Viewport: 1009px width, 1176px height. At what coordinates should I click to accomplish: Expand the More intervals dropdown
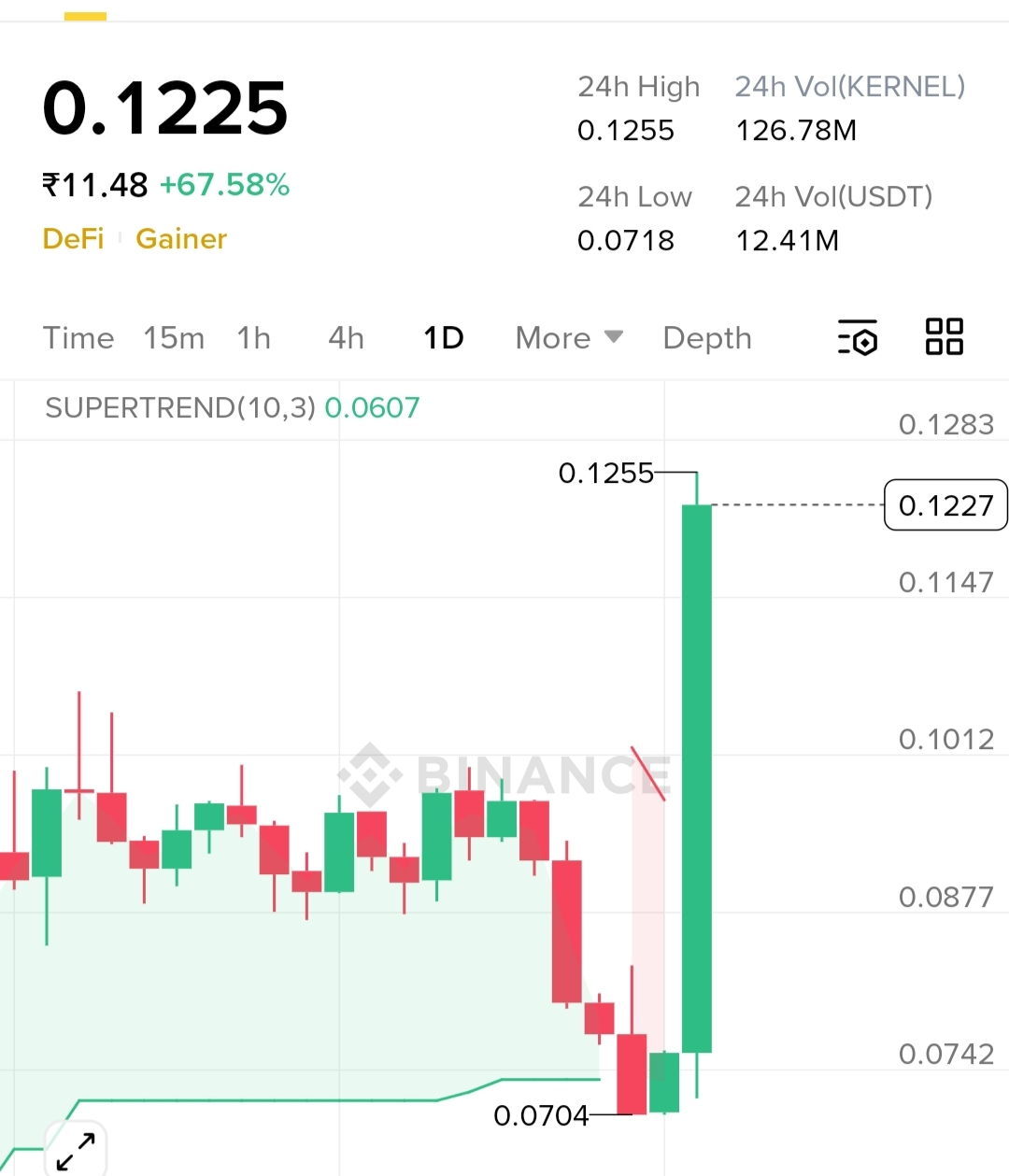tap(569, 338)
